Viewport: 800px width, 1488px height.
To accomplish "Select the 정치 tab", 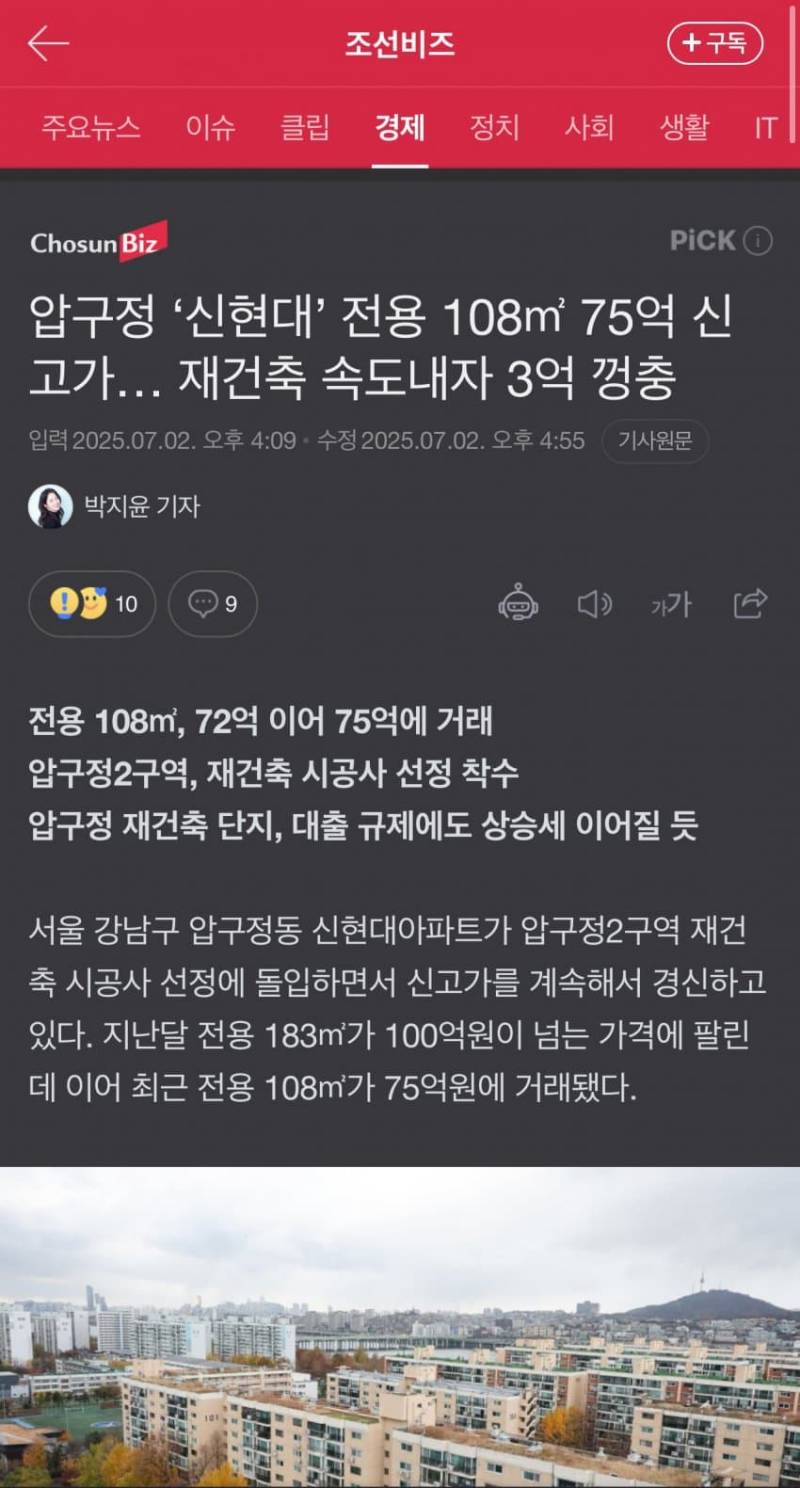I will point(495,128).
